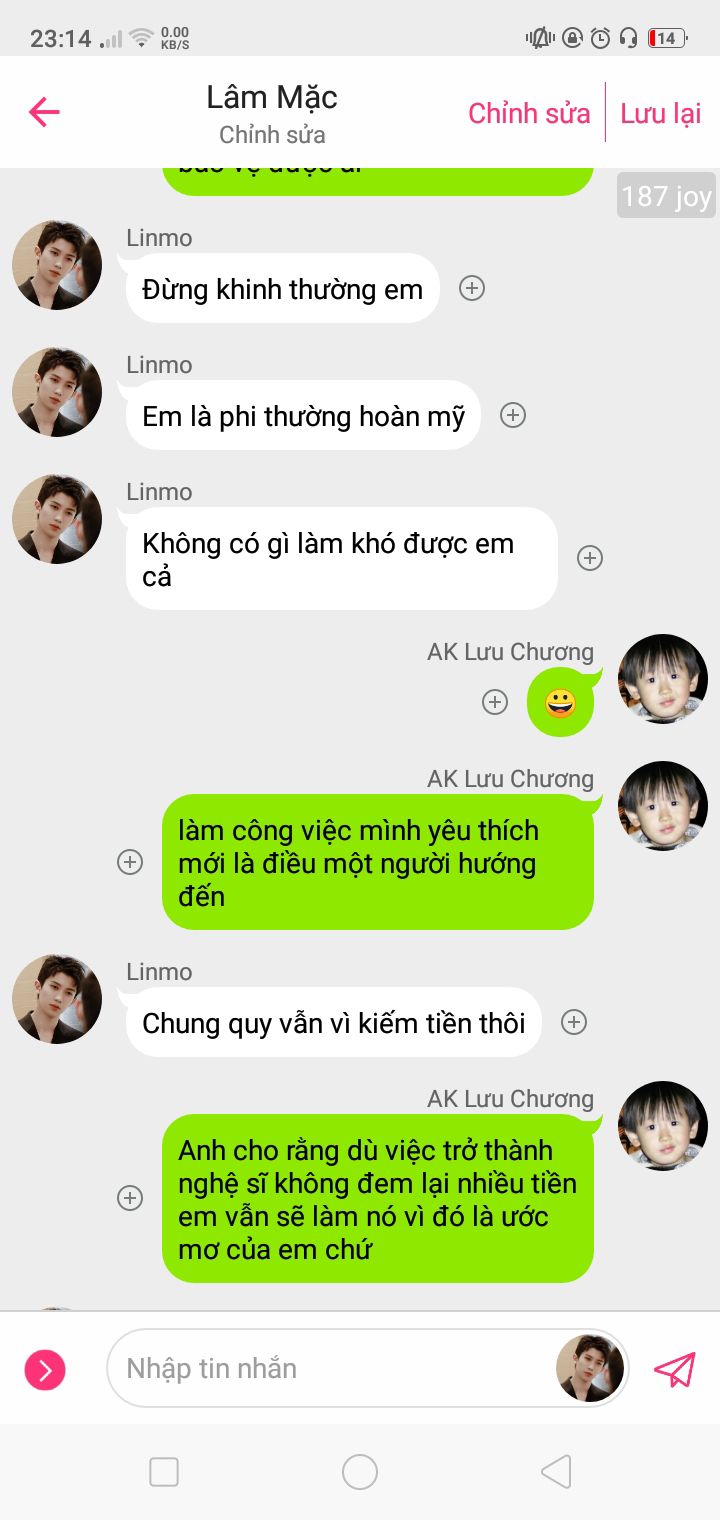720x1520 pixels.
Task: Switch sender via avatar inside input field
Action: (590, 1368)
